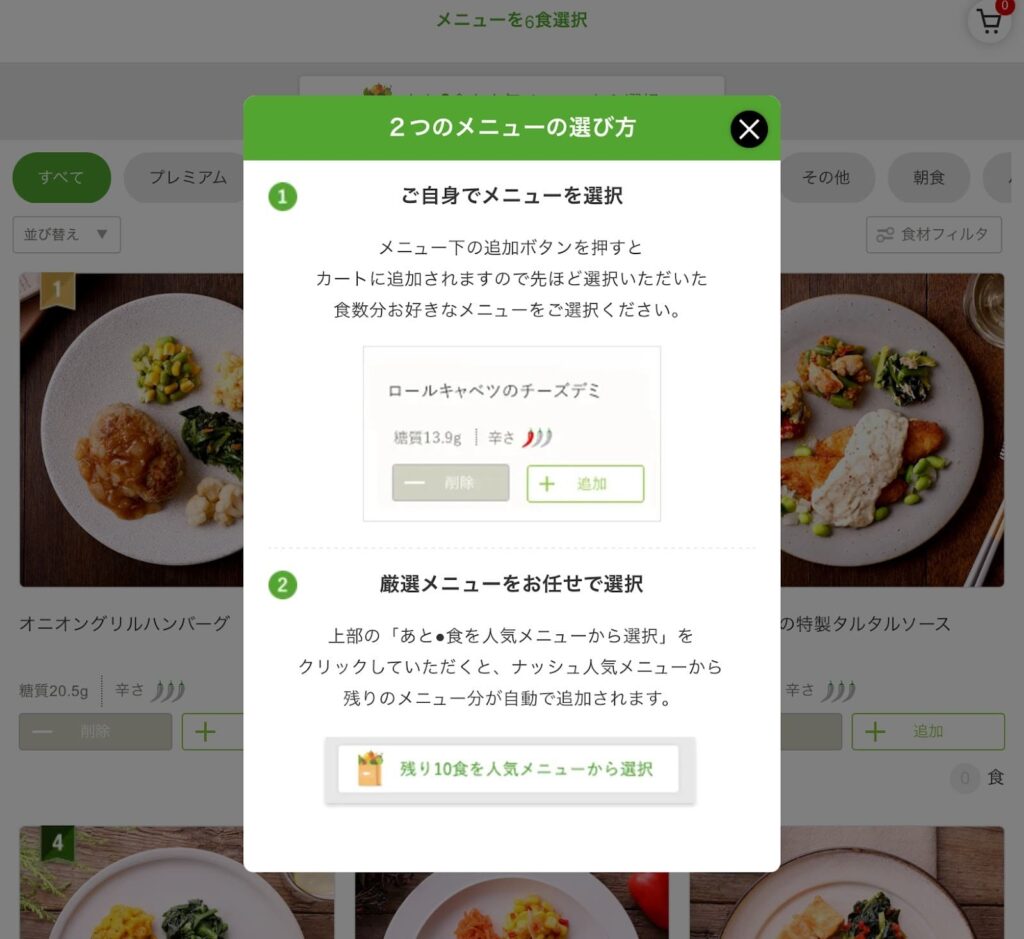Tap 追加 under the タルタルソース dish

[x=927, y=731]
